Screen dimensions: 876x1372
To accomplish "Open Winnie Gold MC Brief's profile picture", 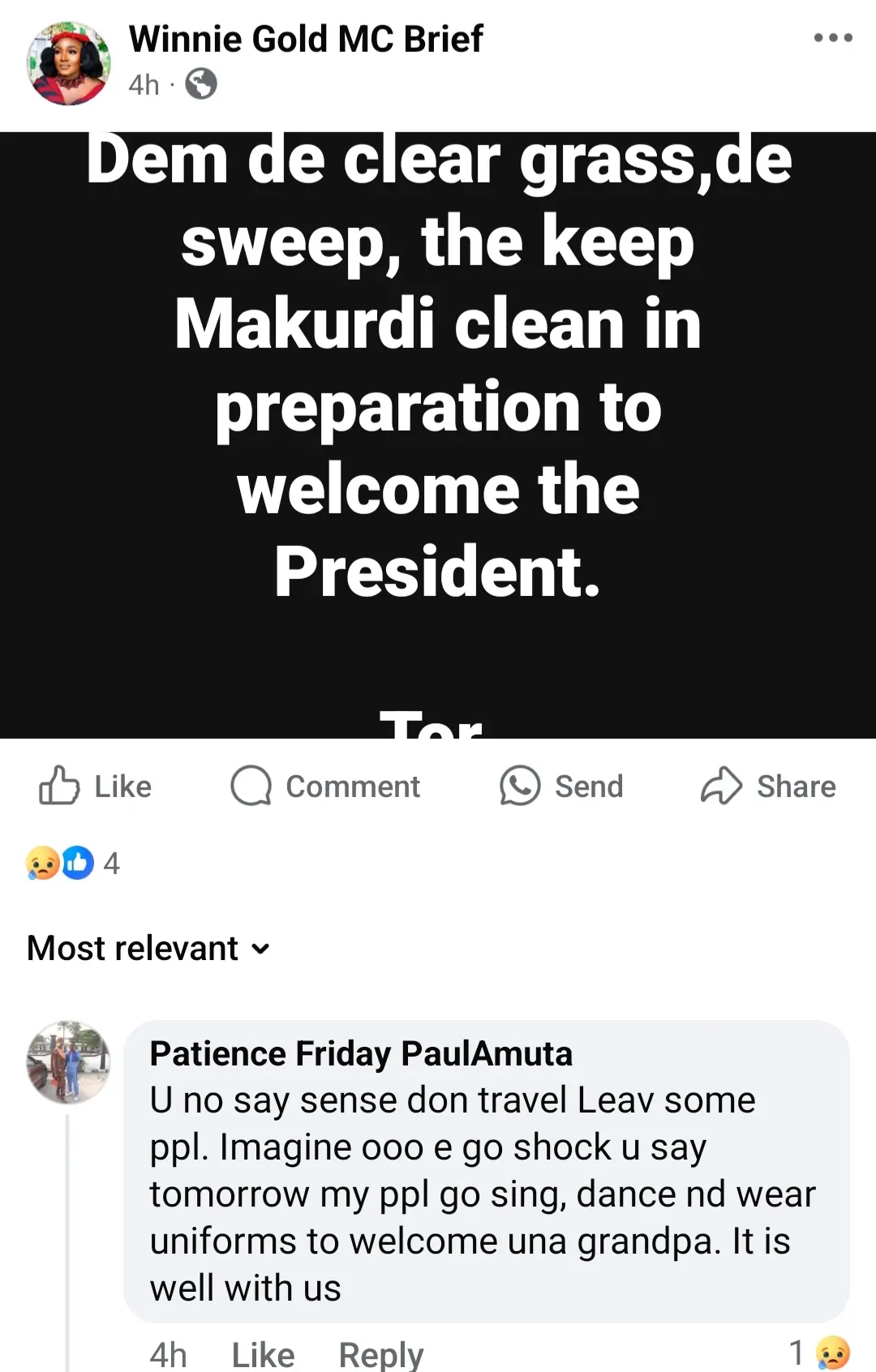I will tap(68, 63).
